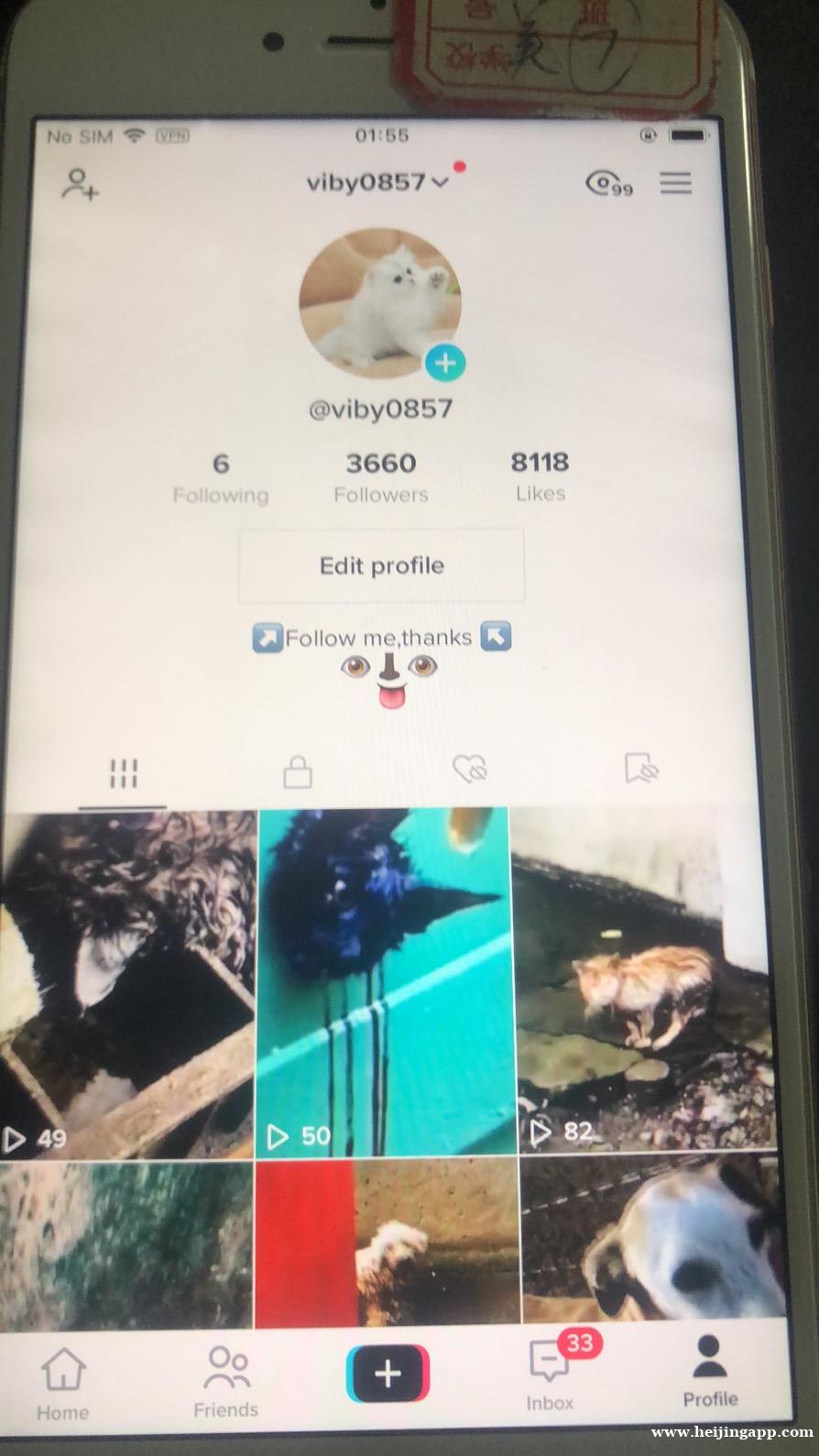Tap the plus badge on profile photo
819x1456 pixels.
445,363
